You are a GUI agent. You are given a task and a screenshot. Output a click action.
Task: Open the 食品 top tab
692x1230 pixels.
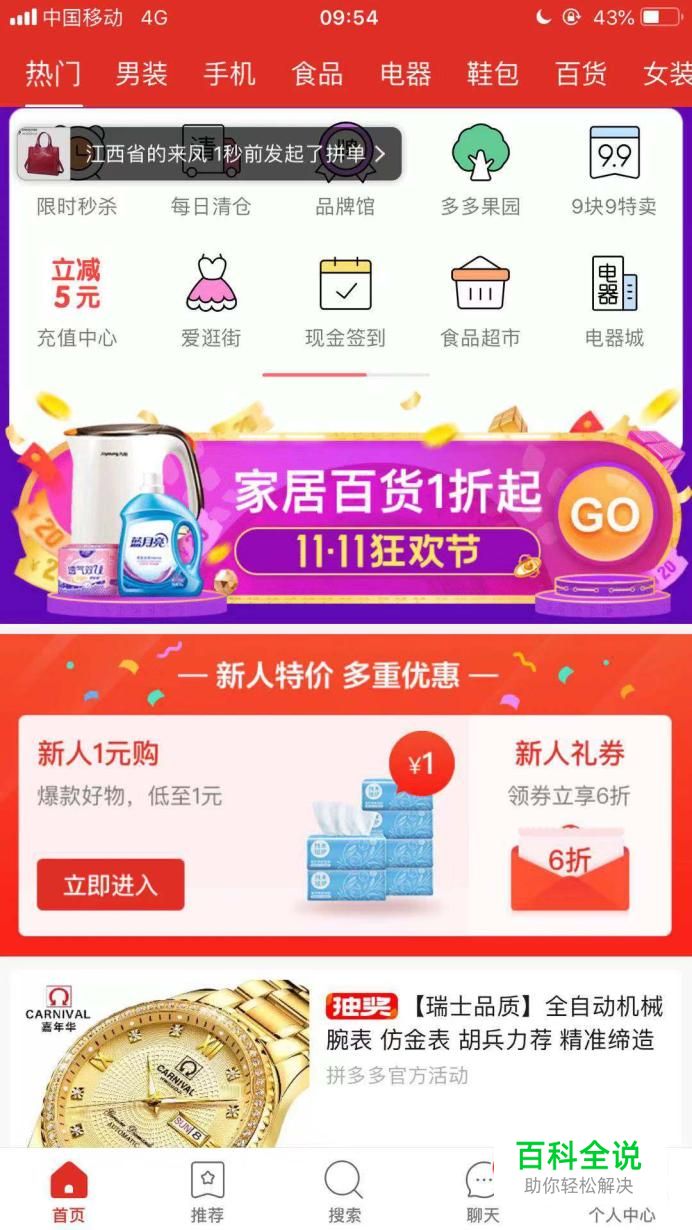pos(317,74)
